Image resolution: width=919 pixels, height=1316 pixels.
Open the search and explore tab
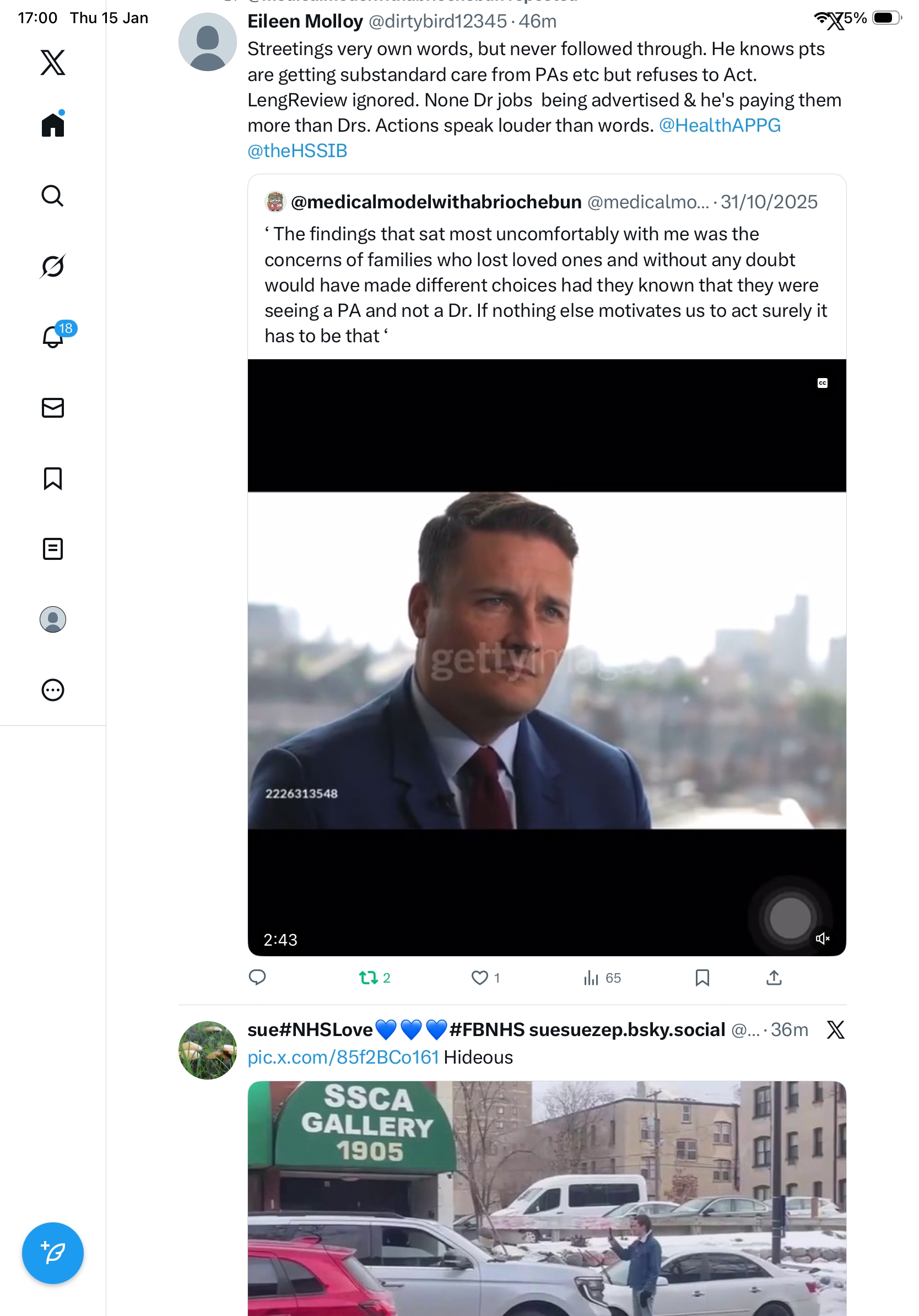53,196
